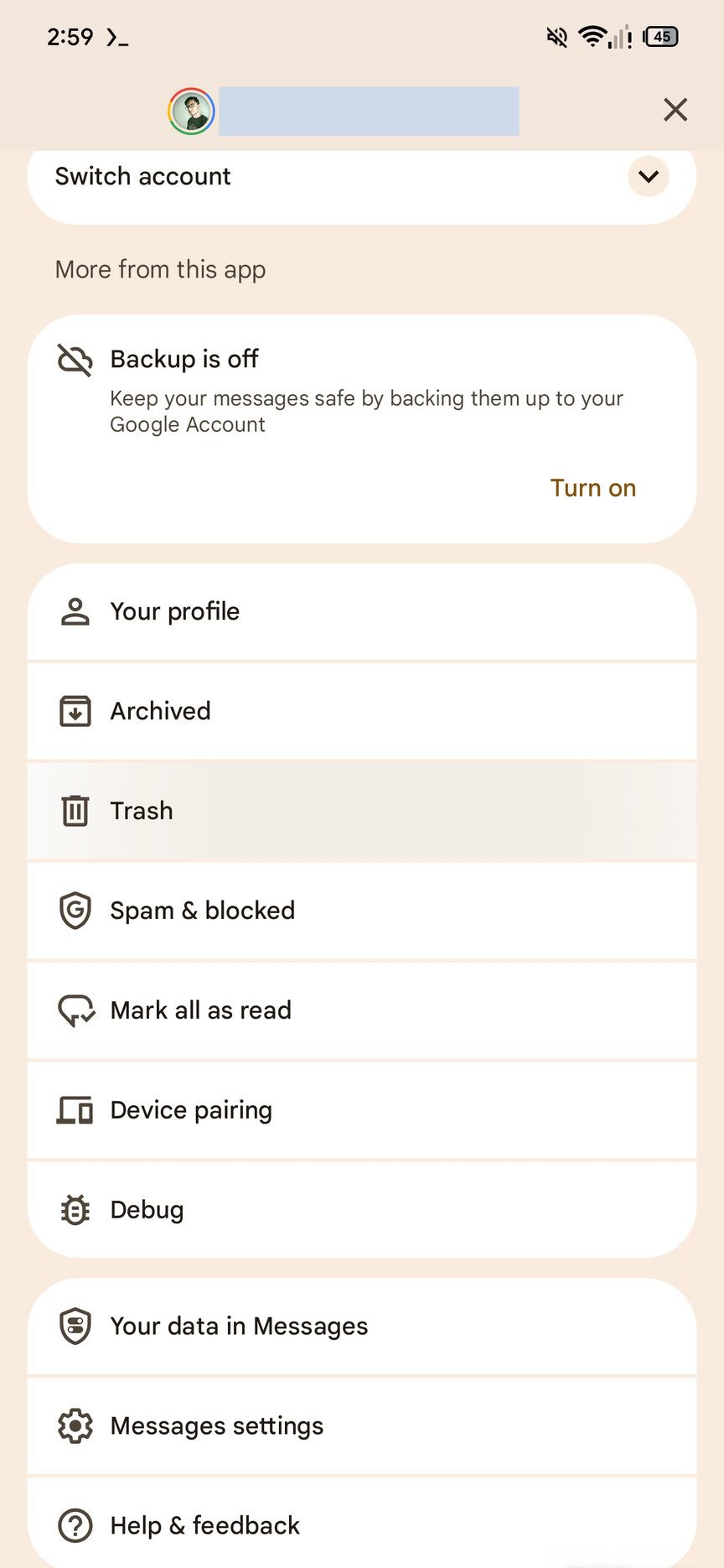Select Mark all as read
The image size is (724, 1568).
click(x=361, y=1010)
